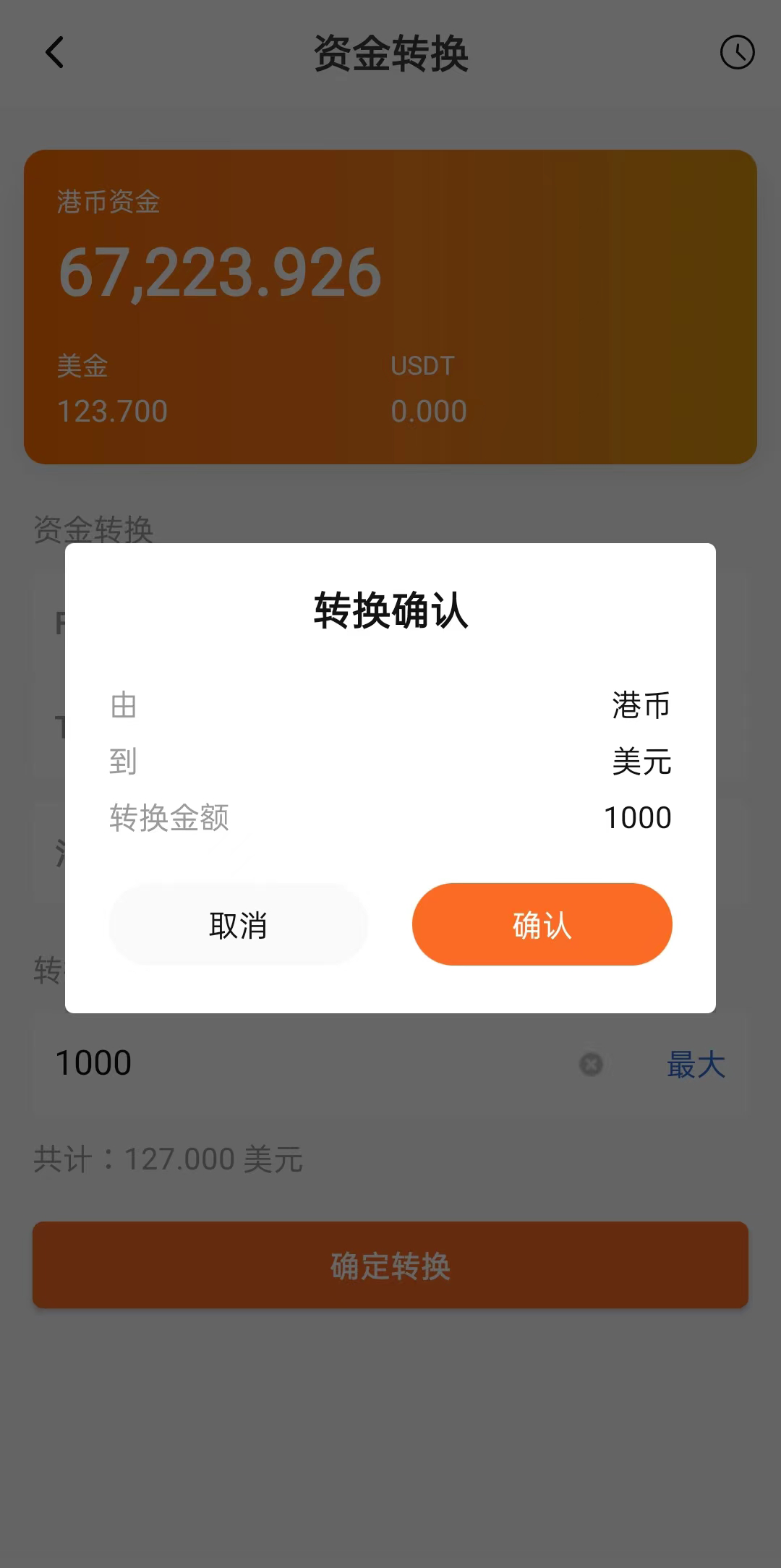Viewport: 781px width, 1568px height.
Task: Confirm the conversion with 确认
Action: [x=542, y=924]
